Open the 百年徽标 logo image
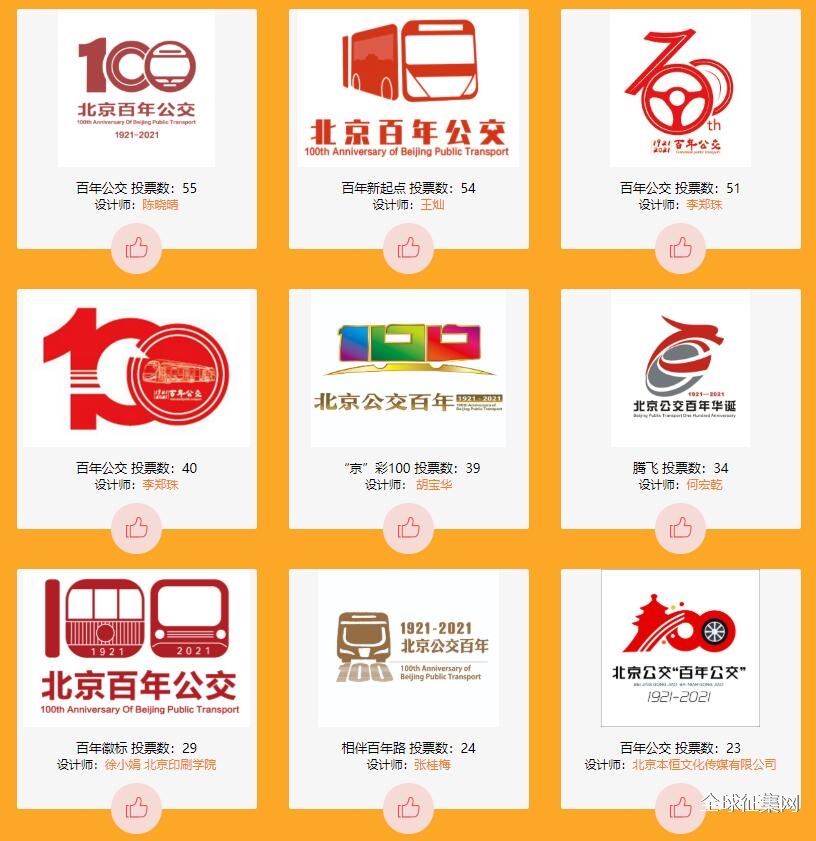 point(137,648)
